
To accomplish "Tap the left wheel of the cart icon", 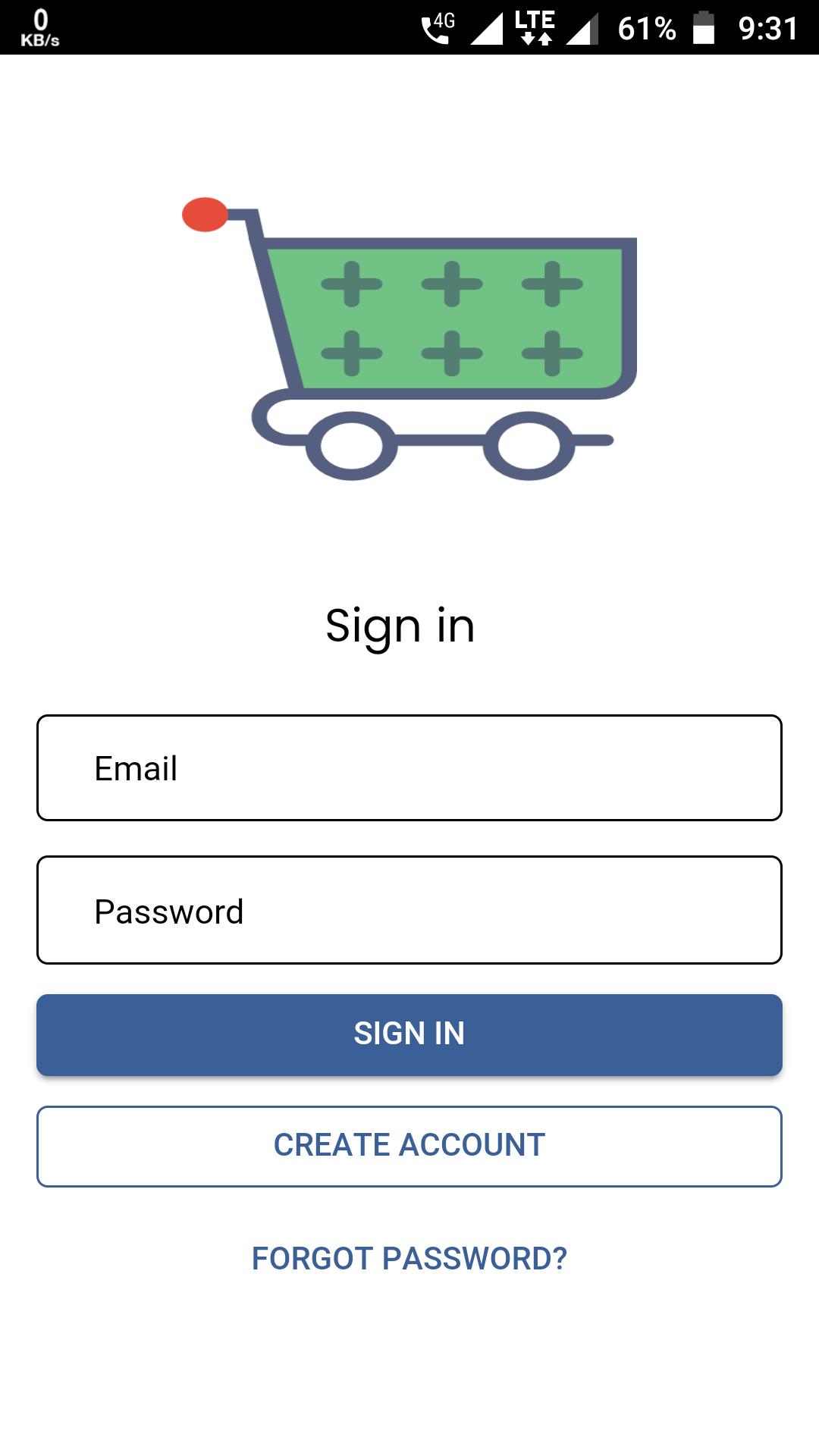I will (x=350, y=446).
